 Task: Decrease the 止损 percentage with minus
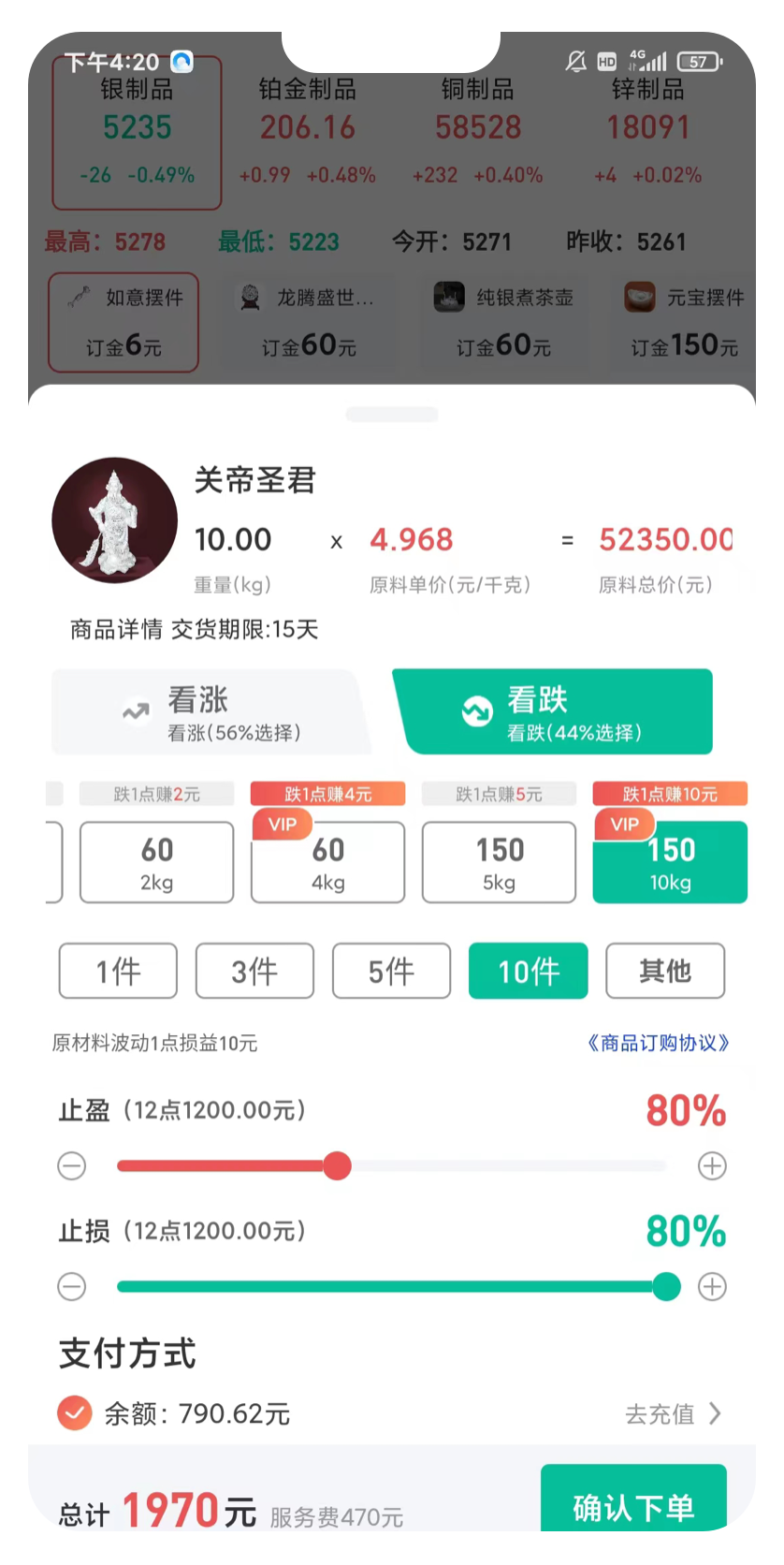coord(72,1287)
